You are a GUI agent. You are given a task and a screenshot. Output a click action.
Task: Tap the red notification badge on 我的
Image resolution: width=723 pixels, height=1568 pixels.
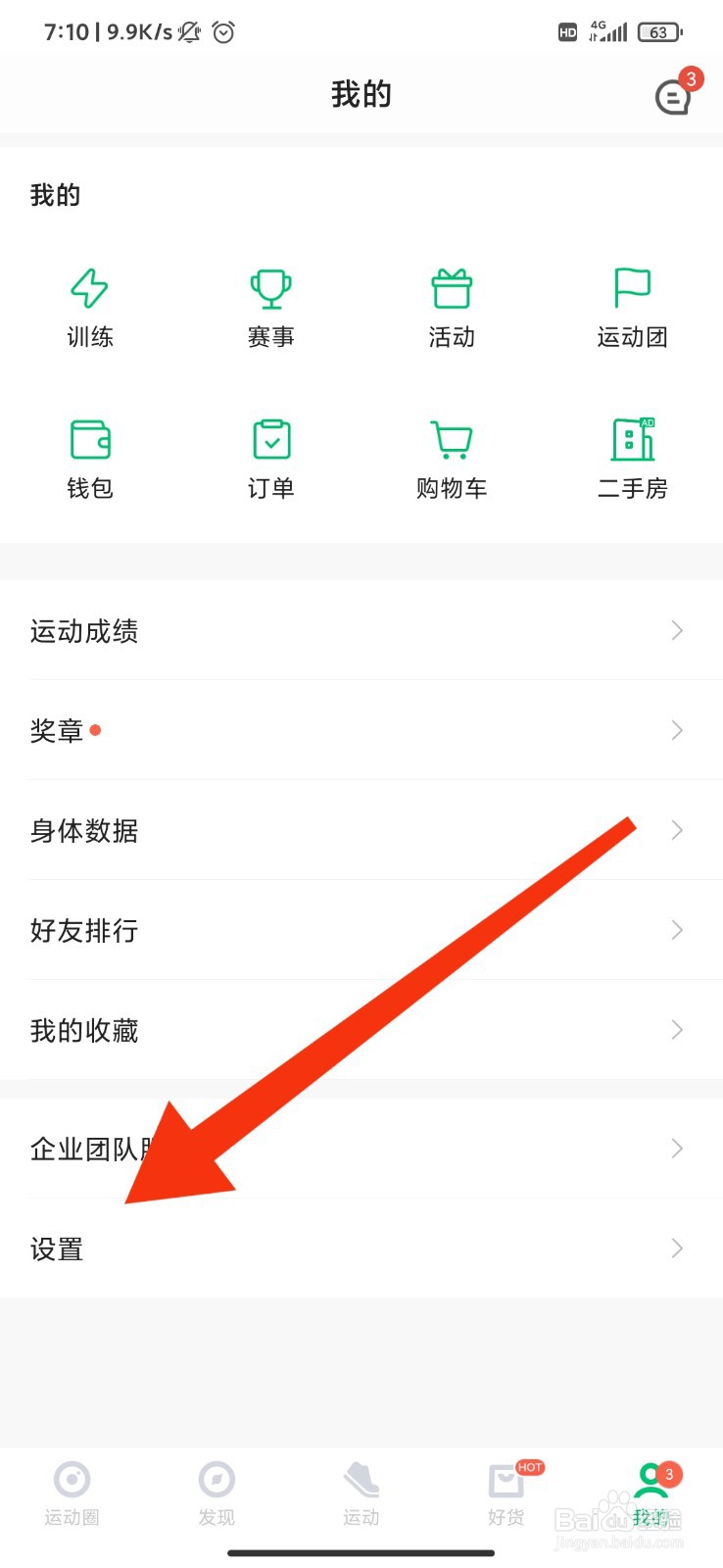(669, 1473)
